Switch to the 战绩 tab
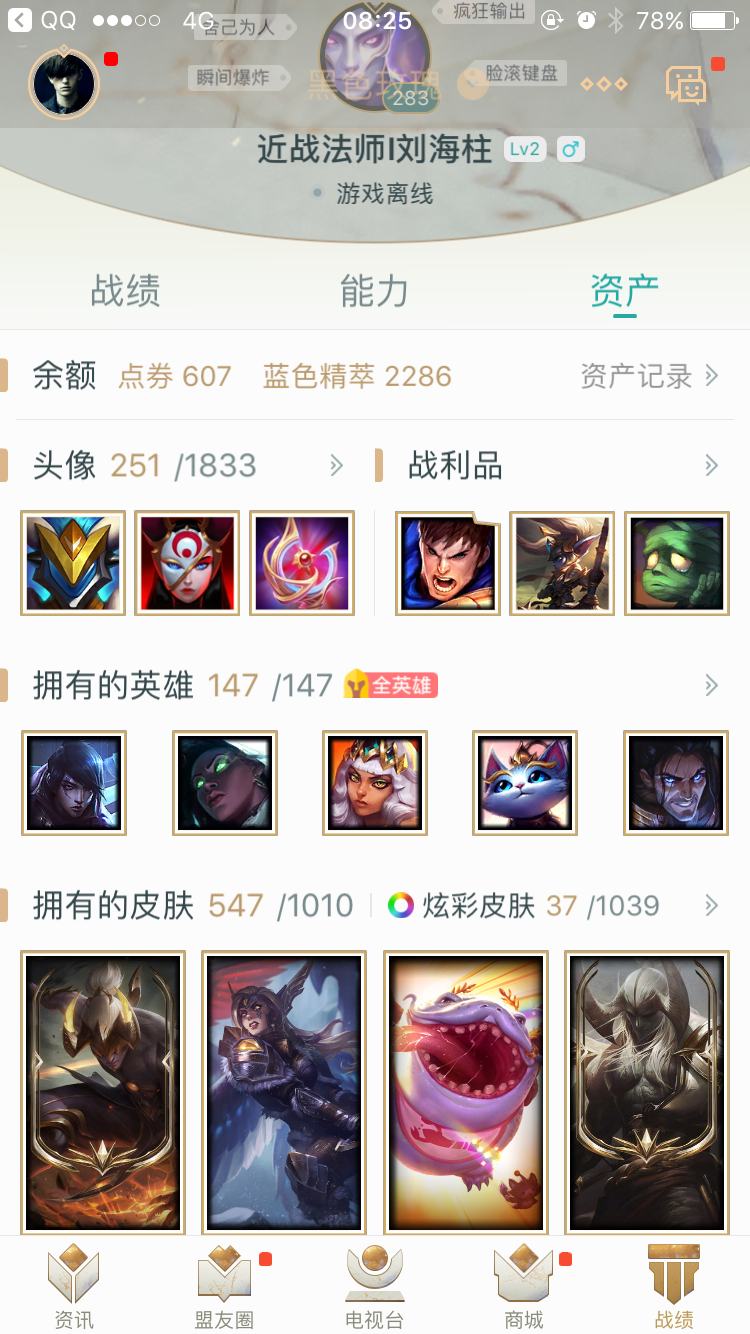Screen dimensions: 750x1334 (125, 291)
